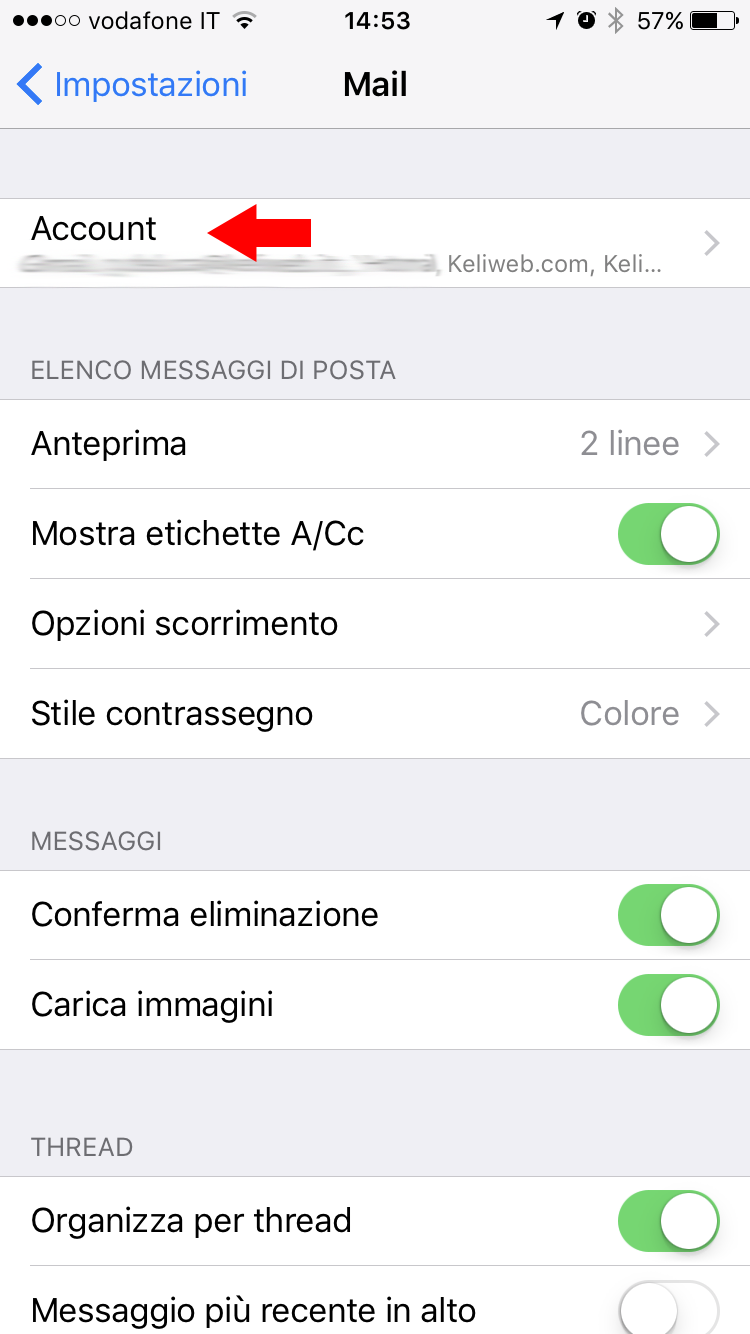The image size is (750, 1334).
Task: Enable Messaggio più recente in alto
Action: 669,1308
